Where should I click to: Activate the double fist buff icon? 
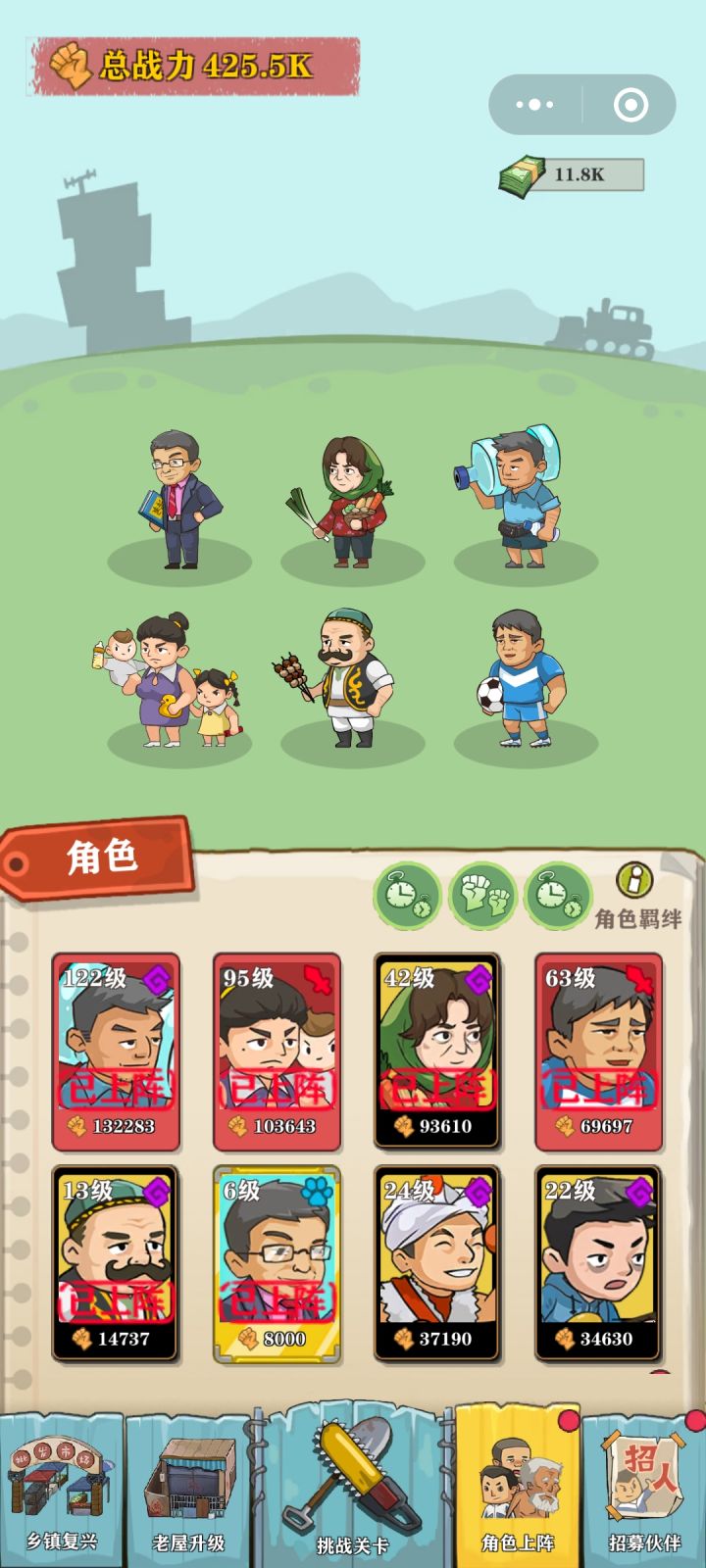(x=484, y=897)
